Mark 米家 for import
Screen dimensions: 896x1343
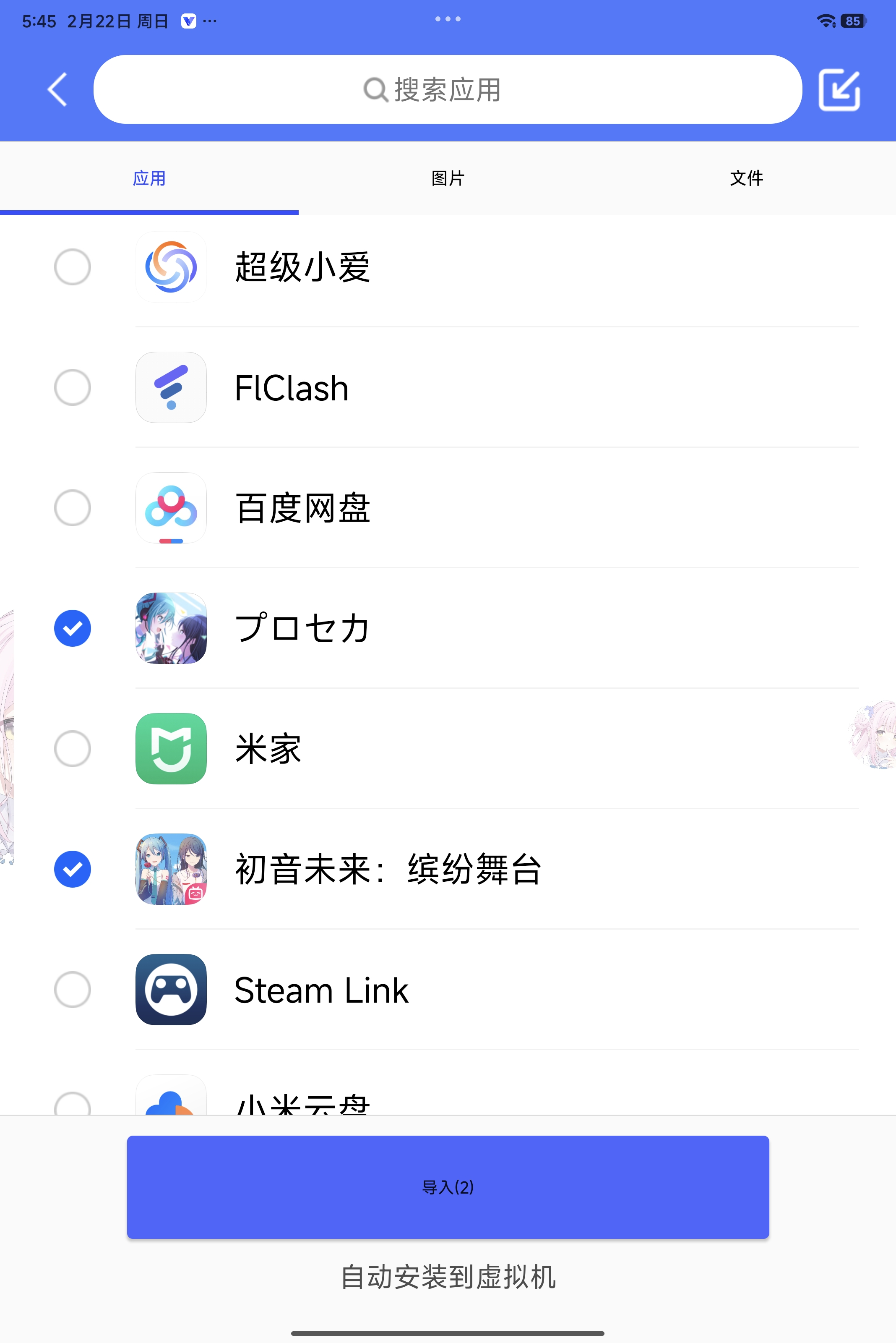click(73, 748)
